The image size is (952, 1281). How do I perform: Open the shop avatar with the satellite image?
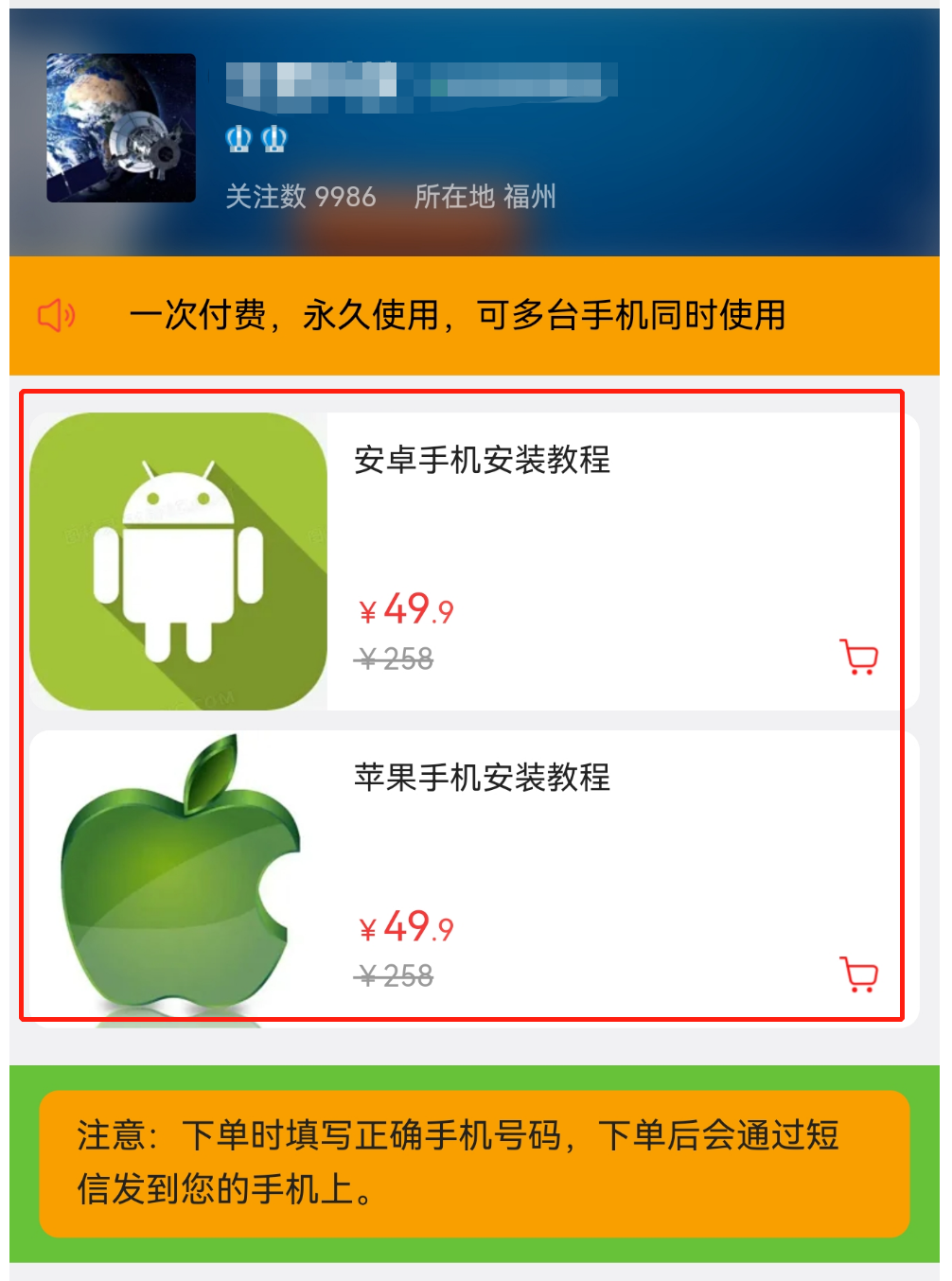coord(121,128)
